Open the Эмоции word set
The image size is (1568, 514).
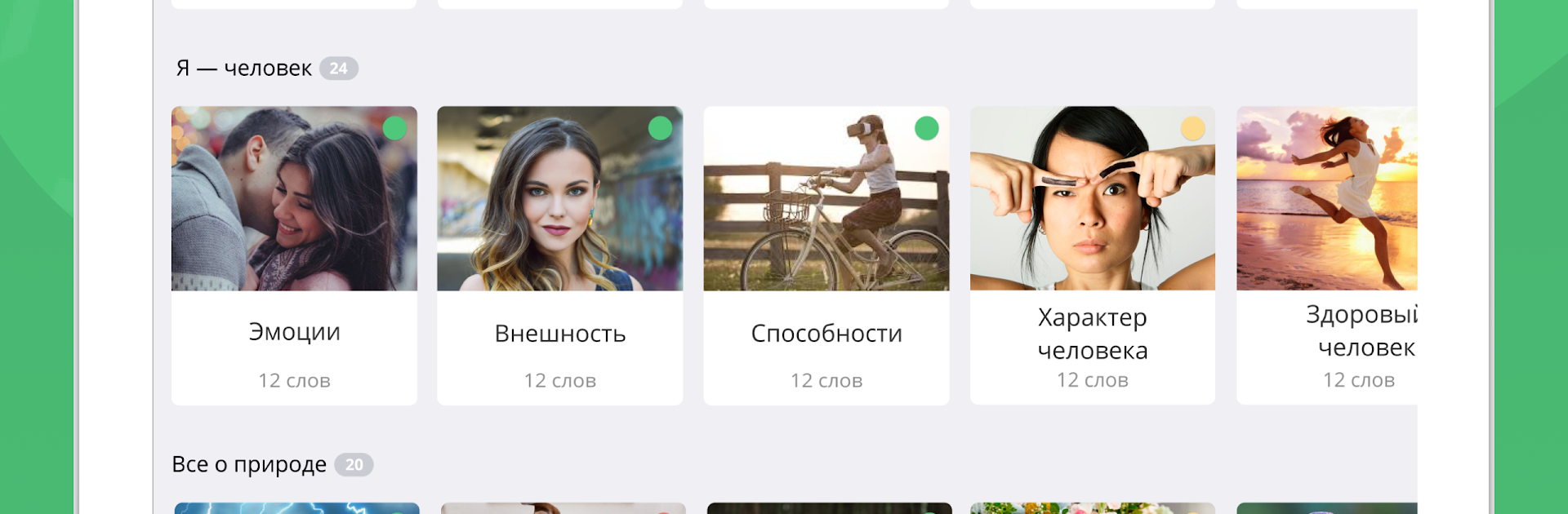pos(294,255)
